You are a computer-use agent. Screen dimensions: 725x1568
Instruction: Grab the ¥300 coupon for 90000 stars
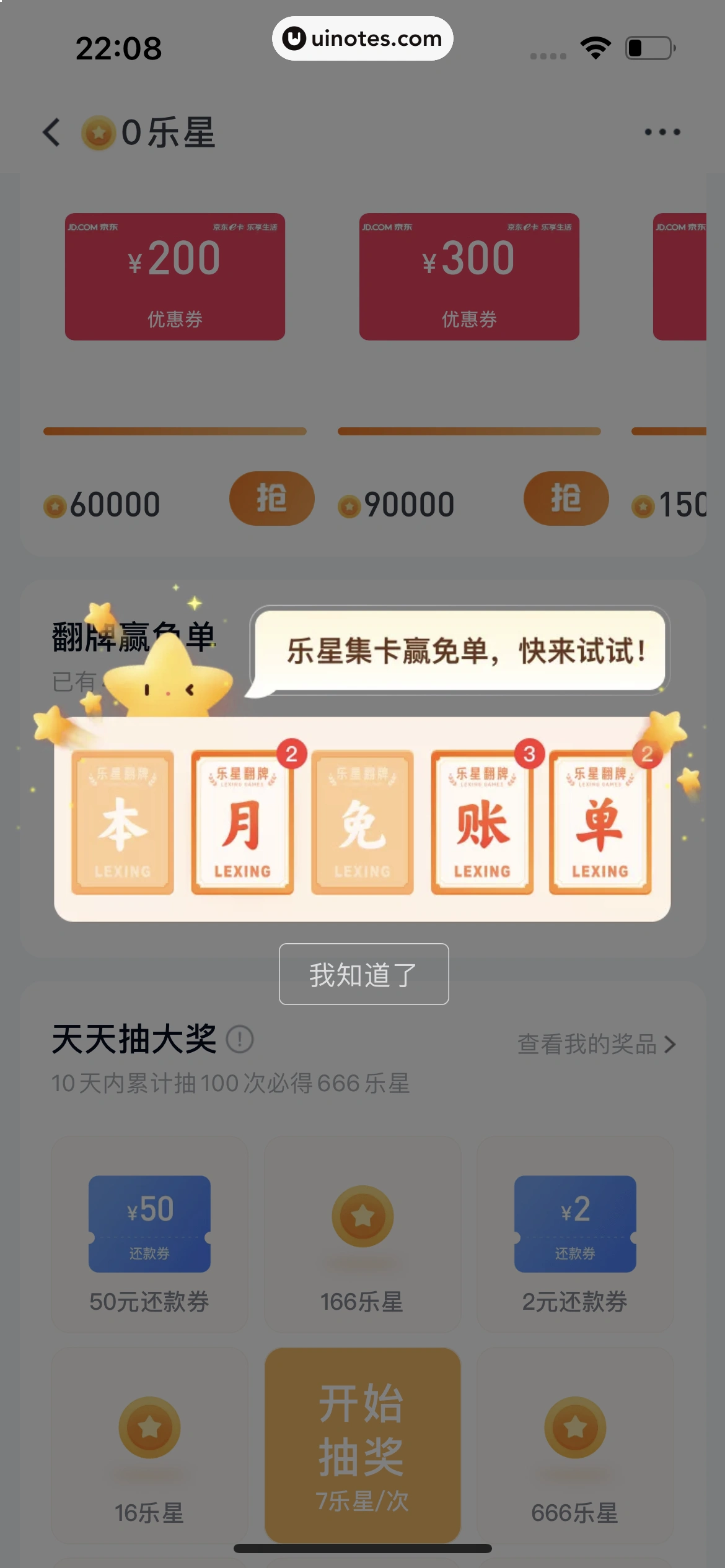565,499
